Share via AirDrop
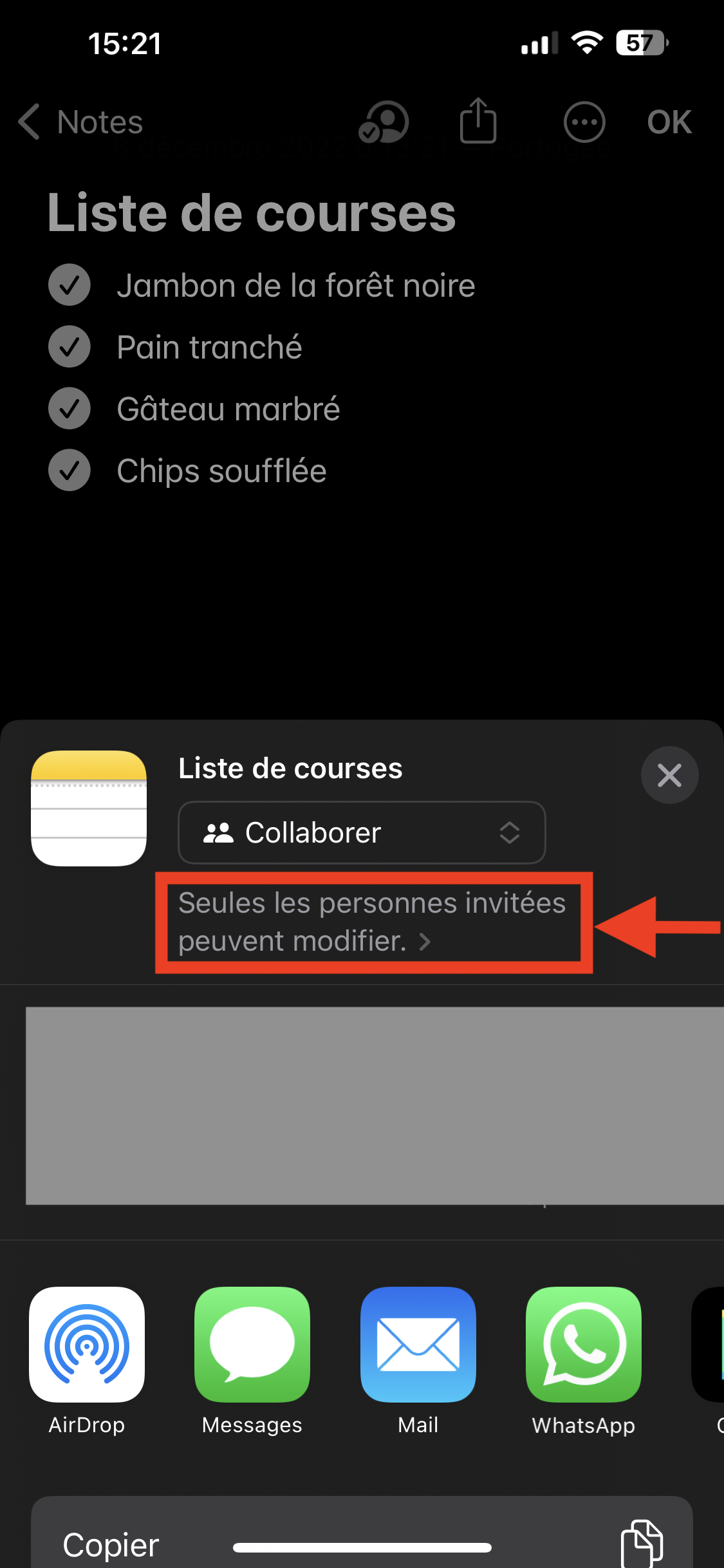Screen dimensions: 724x1568 pyautogui.click(x=87, y=1360)
